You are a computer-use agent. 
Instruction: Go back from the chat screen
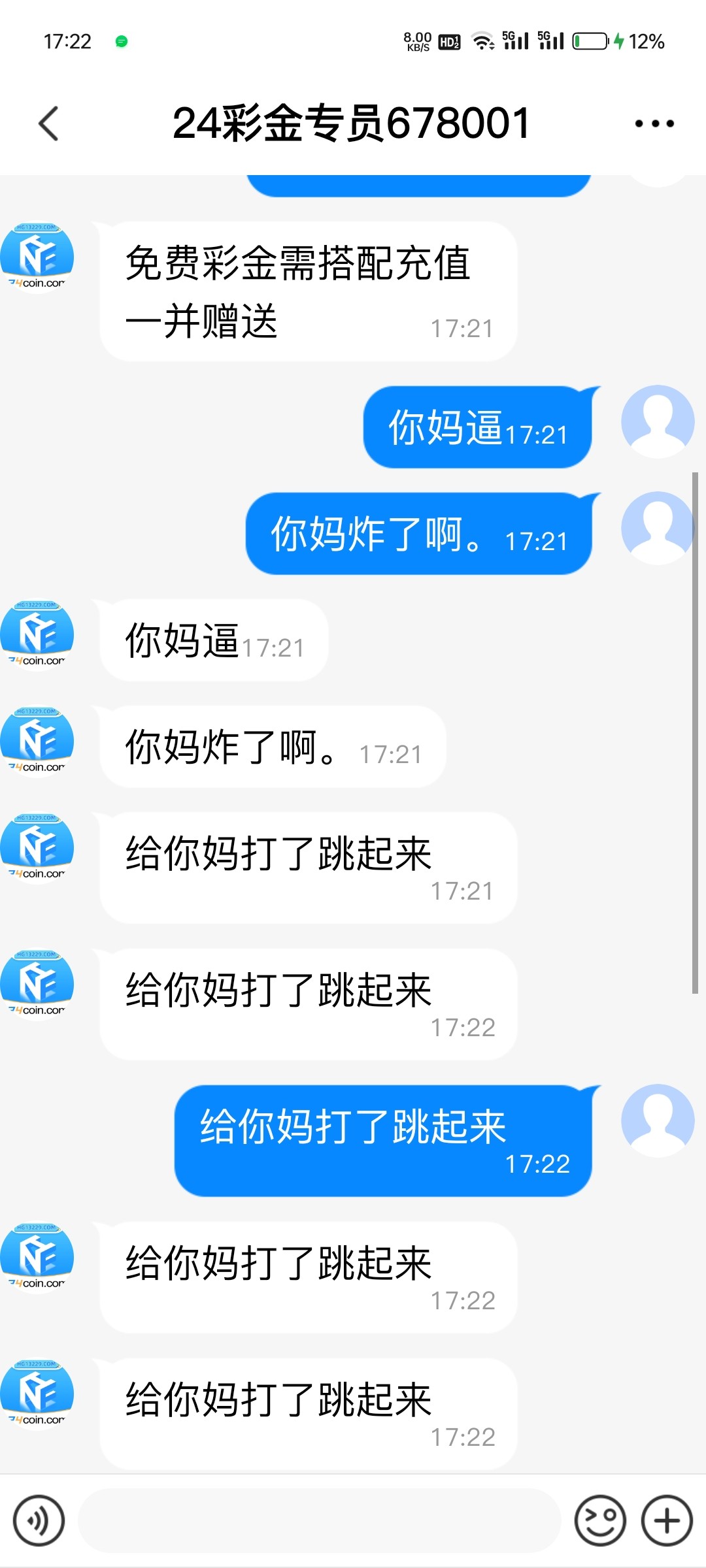(49, 123)
